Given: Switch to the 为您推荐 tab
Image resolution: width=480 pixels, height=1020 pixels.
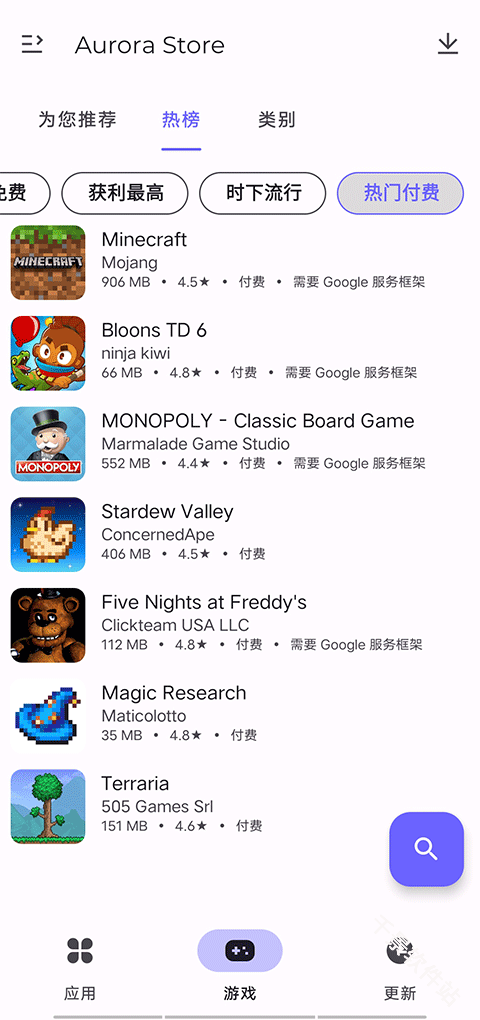Looking at the screenshot, I should click(x=77, y=120).
